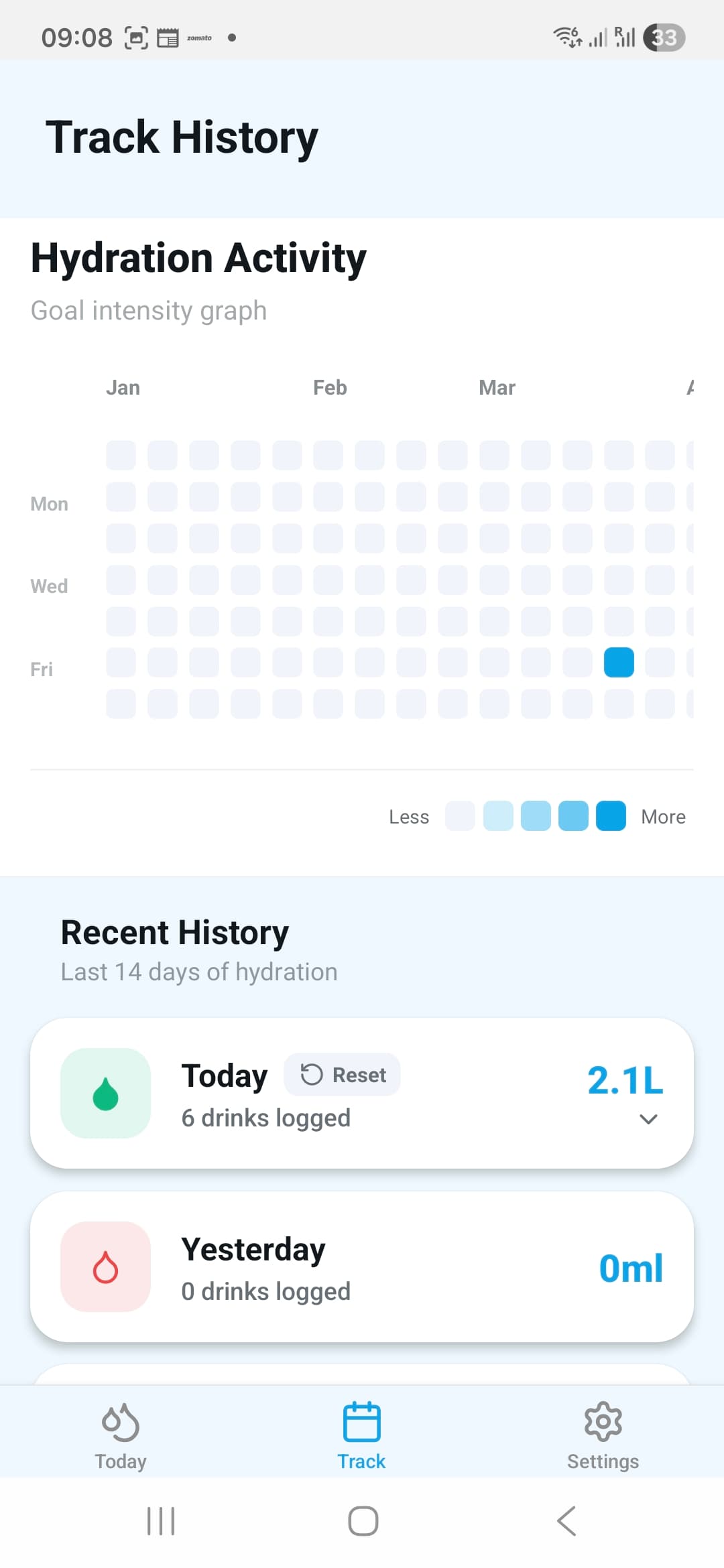Open the Track tab

(361, 1434)
